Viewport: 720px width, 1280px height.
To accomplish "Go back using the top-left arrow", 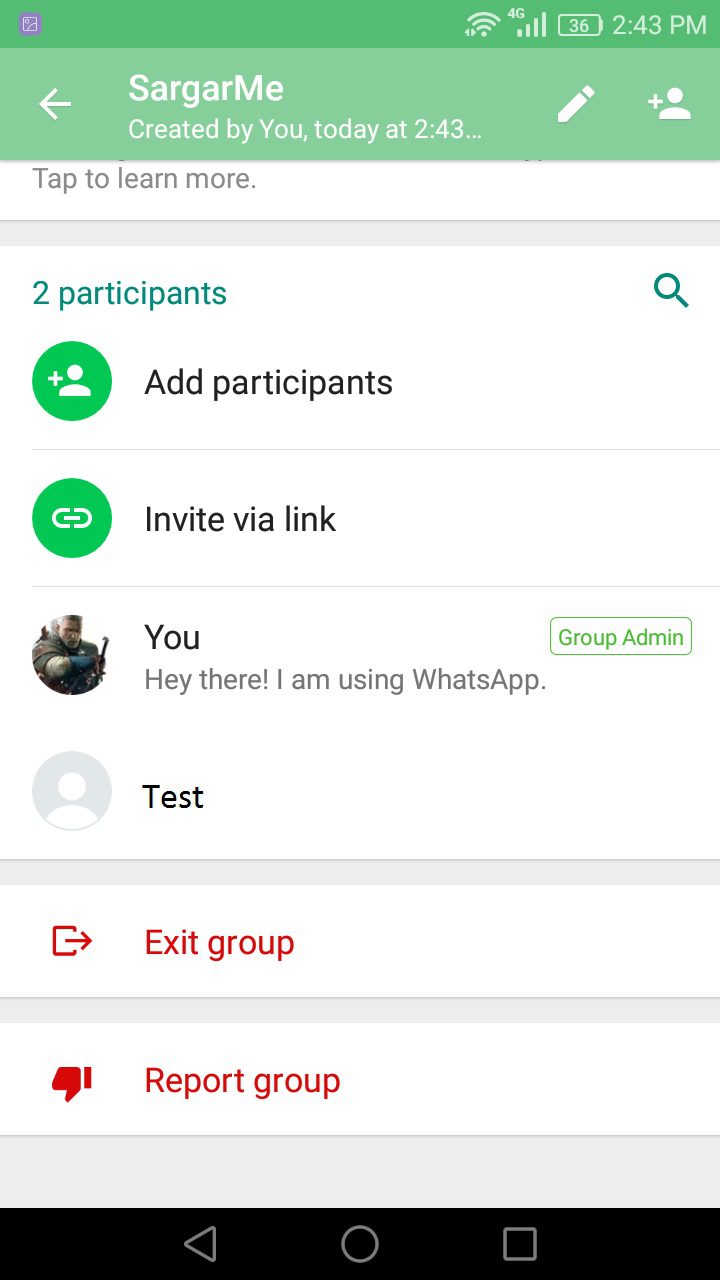I will pos(55,104).
